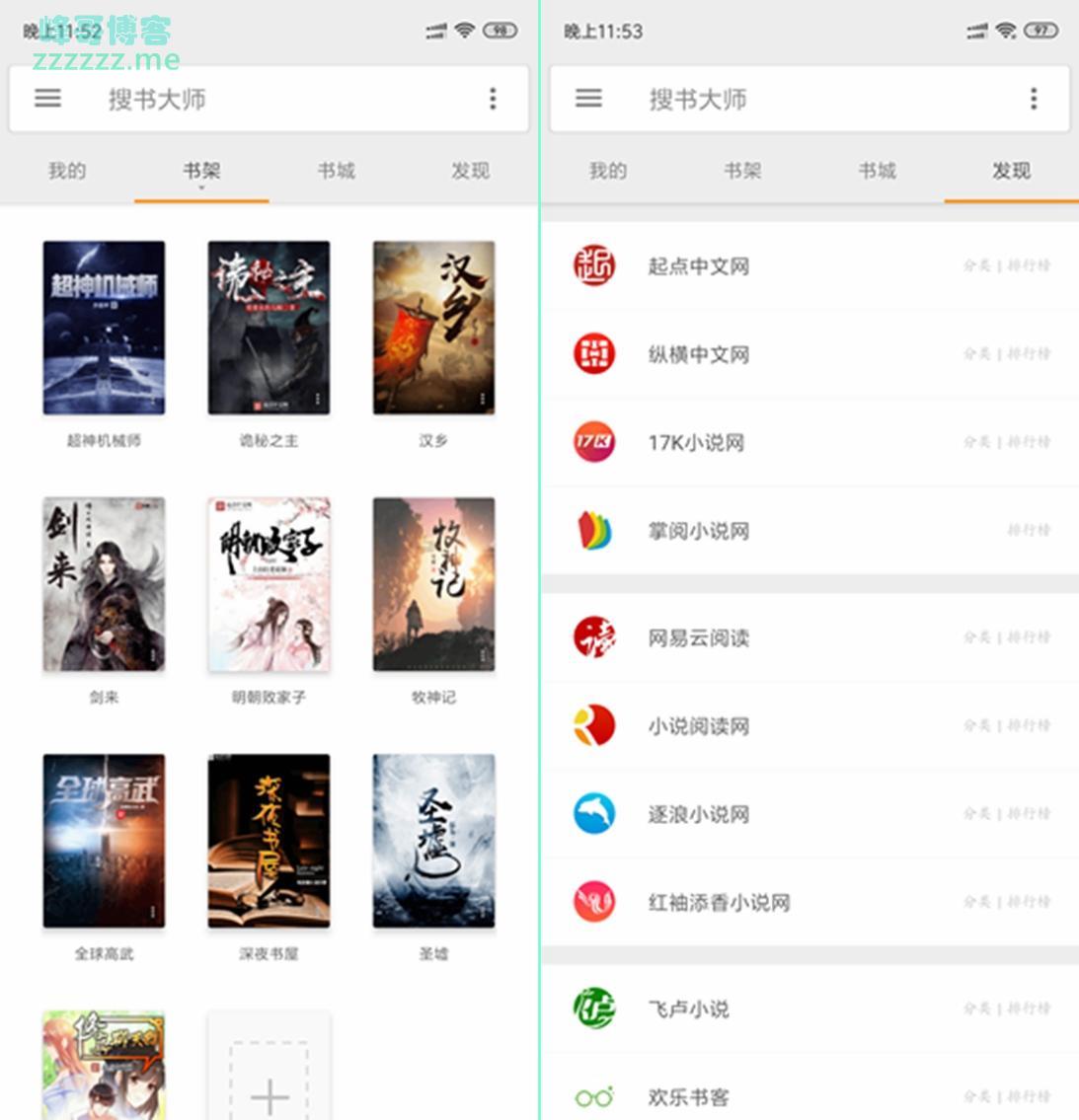
Task: Open 明朝败家子 from the bookshelf
Action: coord(269,584)
